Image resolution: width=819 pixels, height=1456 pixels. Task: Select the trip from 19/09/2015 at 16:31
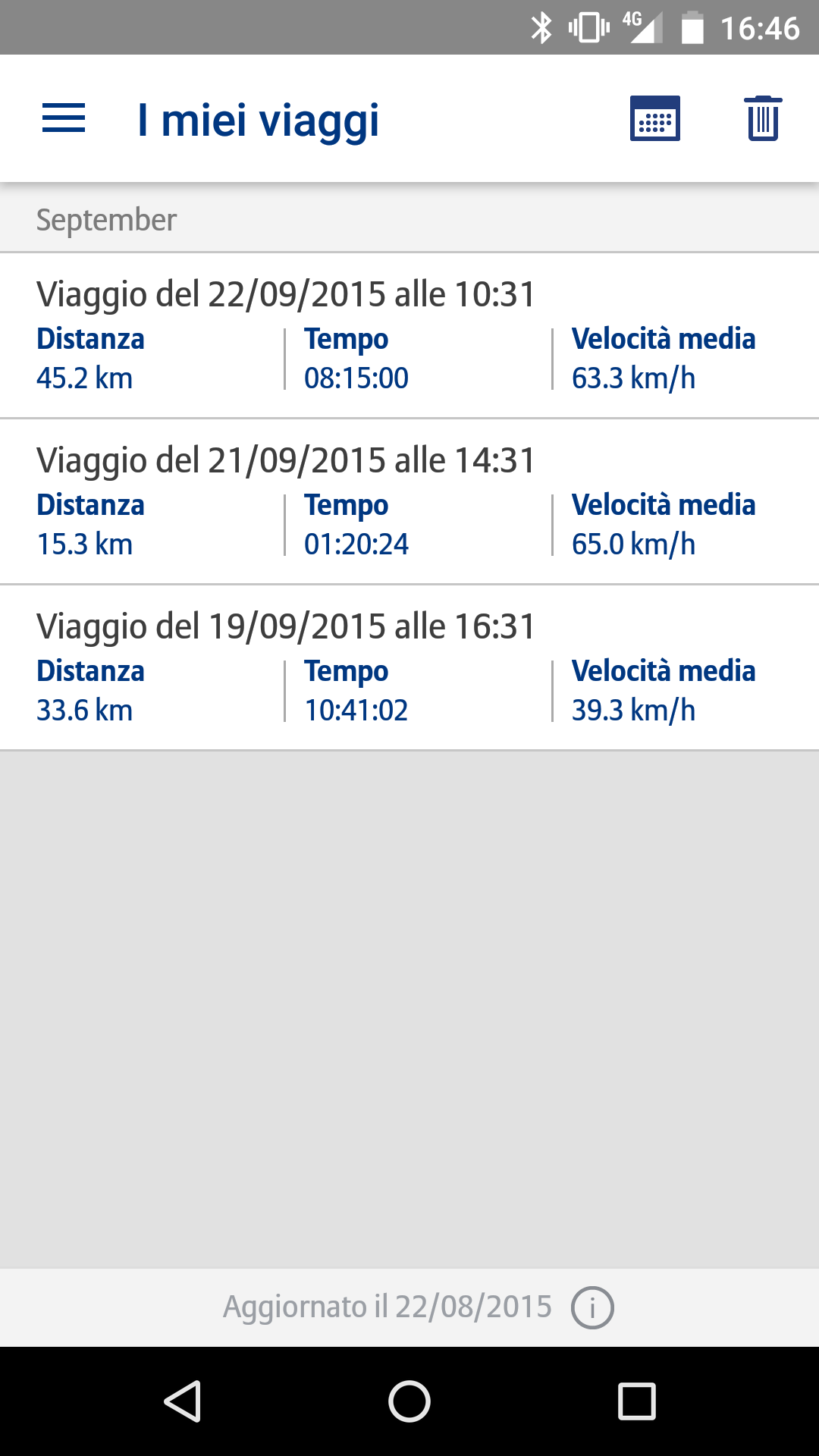tap(409, 667)
